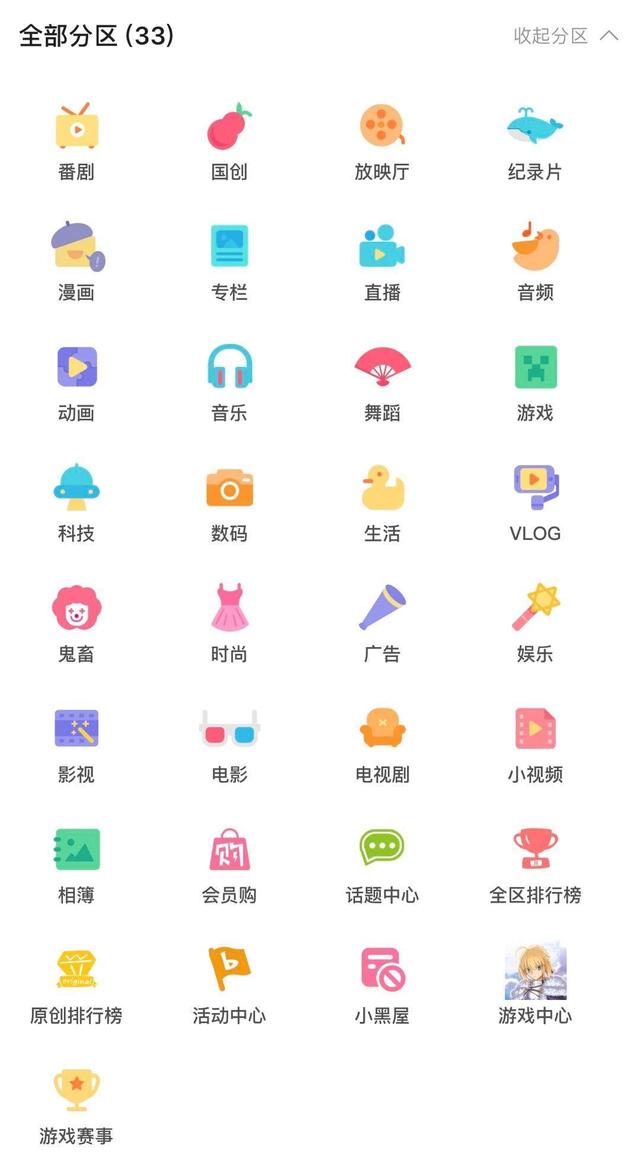Collapse the sections list with 收起分区
Viewport: 640px width, 1170px height.
pos(565,36)
